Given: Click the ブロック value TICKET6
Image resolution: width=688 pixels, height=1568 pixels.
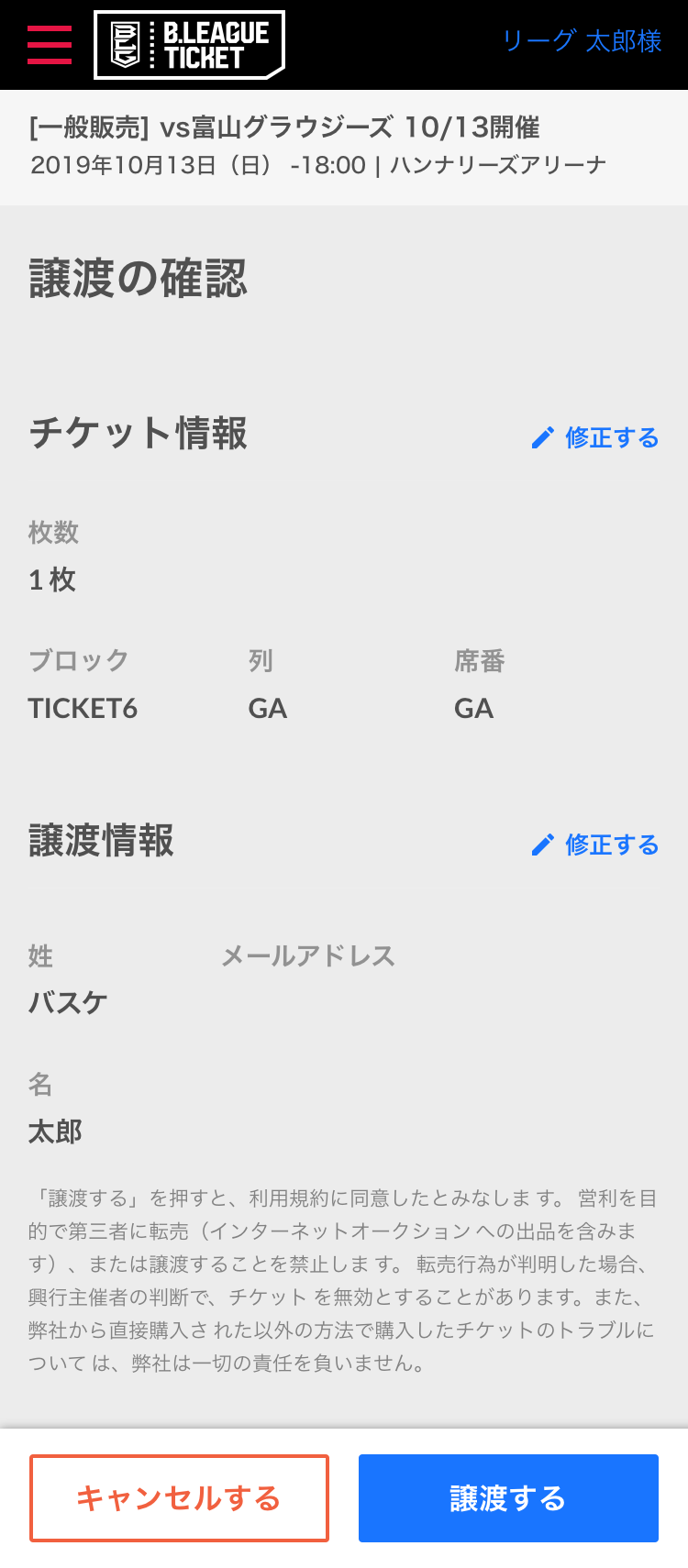Looking at the screenshot, I should tap(83, 707).
